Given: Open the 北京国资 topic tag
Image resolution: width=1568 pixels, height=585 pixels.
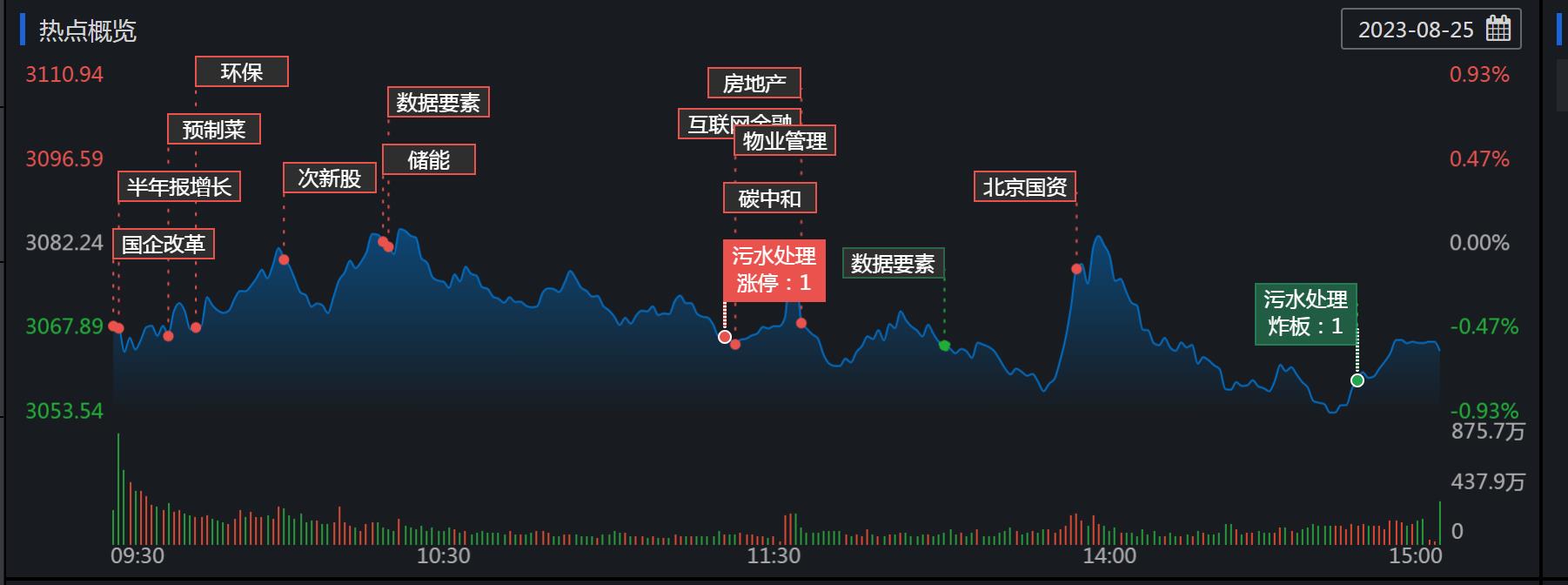Looking at the screenshot, I should [1024, 187].
